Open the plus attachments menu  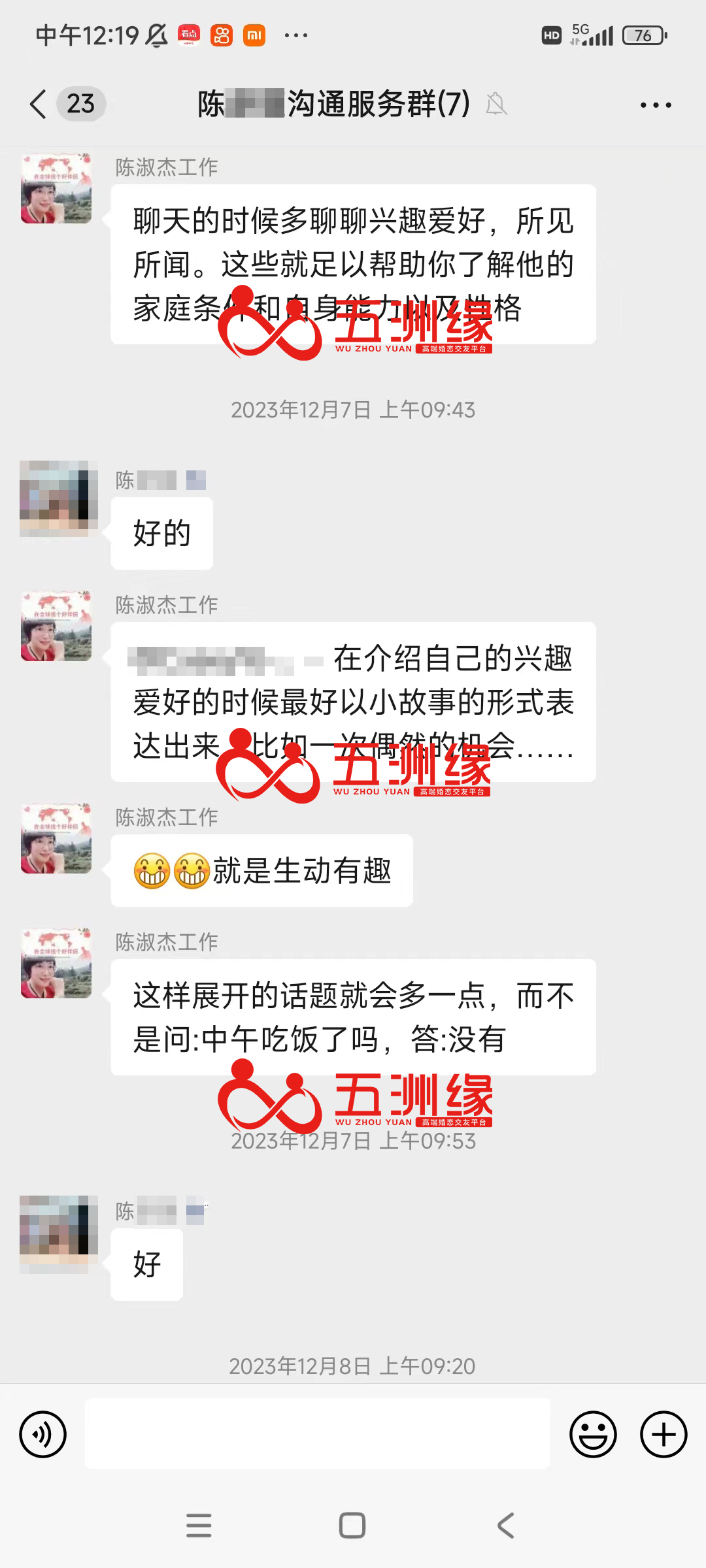[x=663, y=1435]
